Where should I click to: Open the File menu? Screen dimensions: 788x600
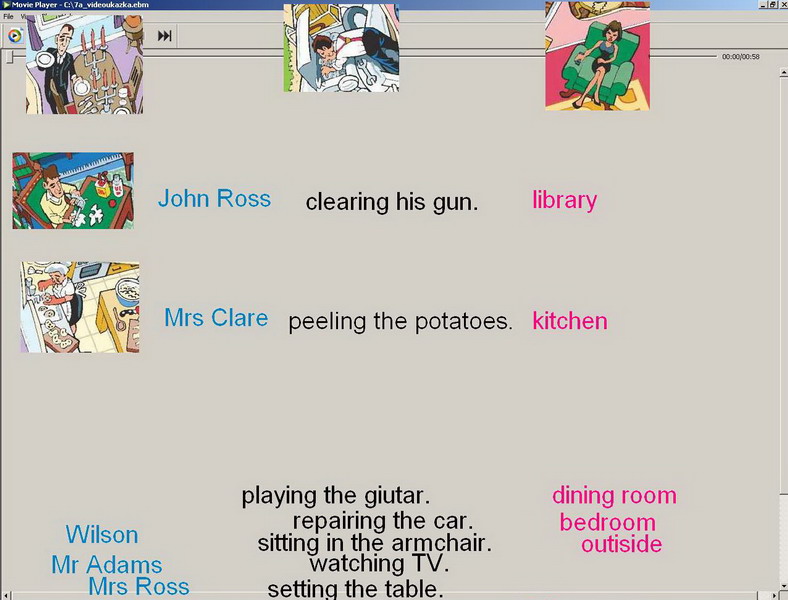pos(8,16)
